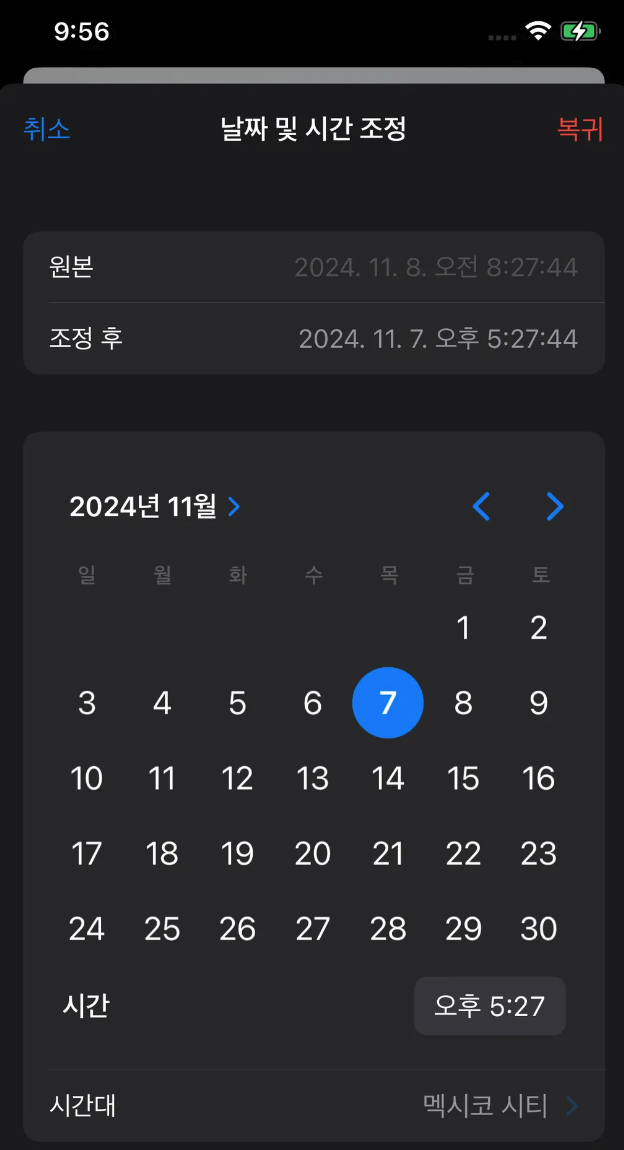Expand the 2024년 11월 month-year picker
This screenshot has width=624, height=1150.
pyautogui.click(x=155, y=506)
